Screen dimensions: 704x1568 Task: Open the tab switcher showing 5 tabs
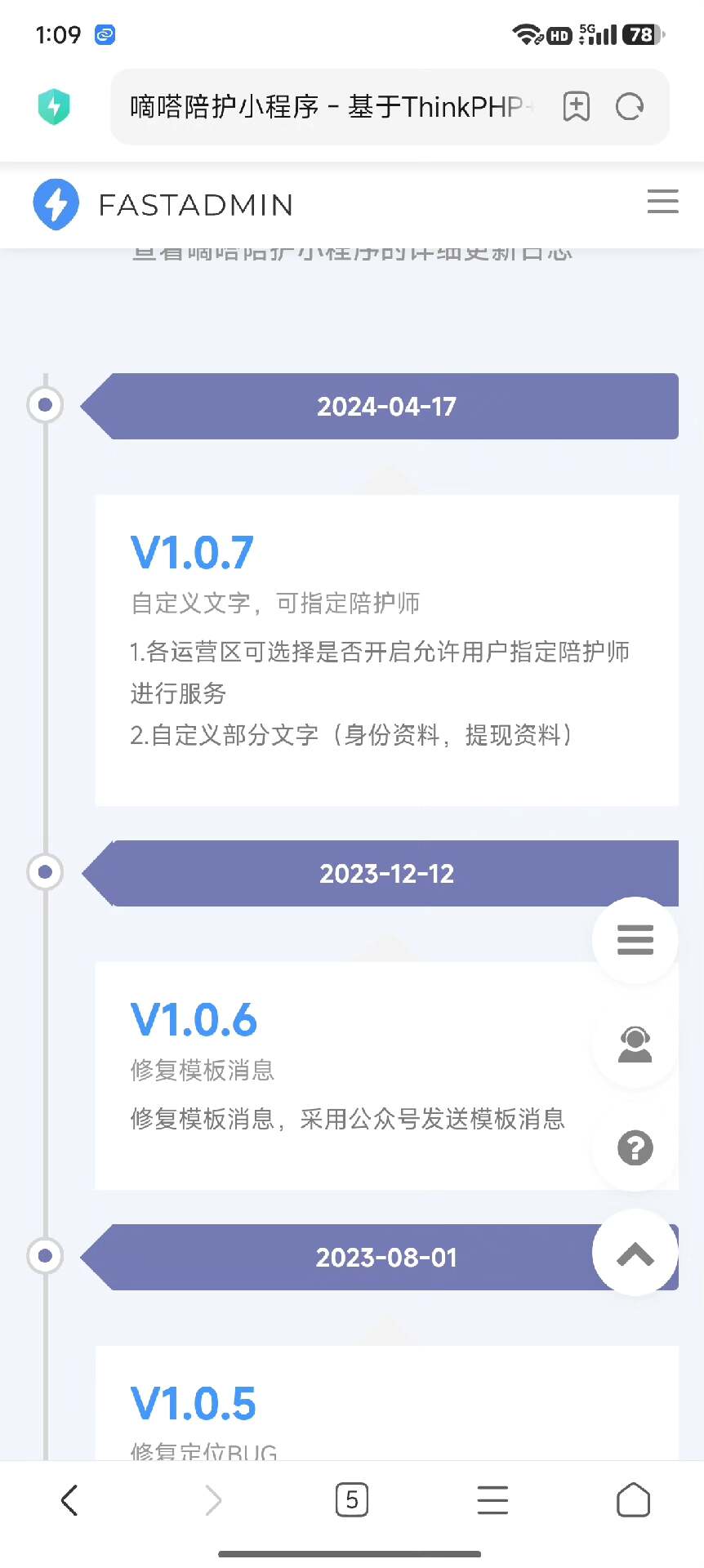click(352, 1500)
